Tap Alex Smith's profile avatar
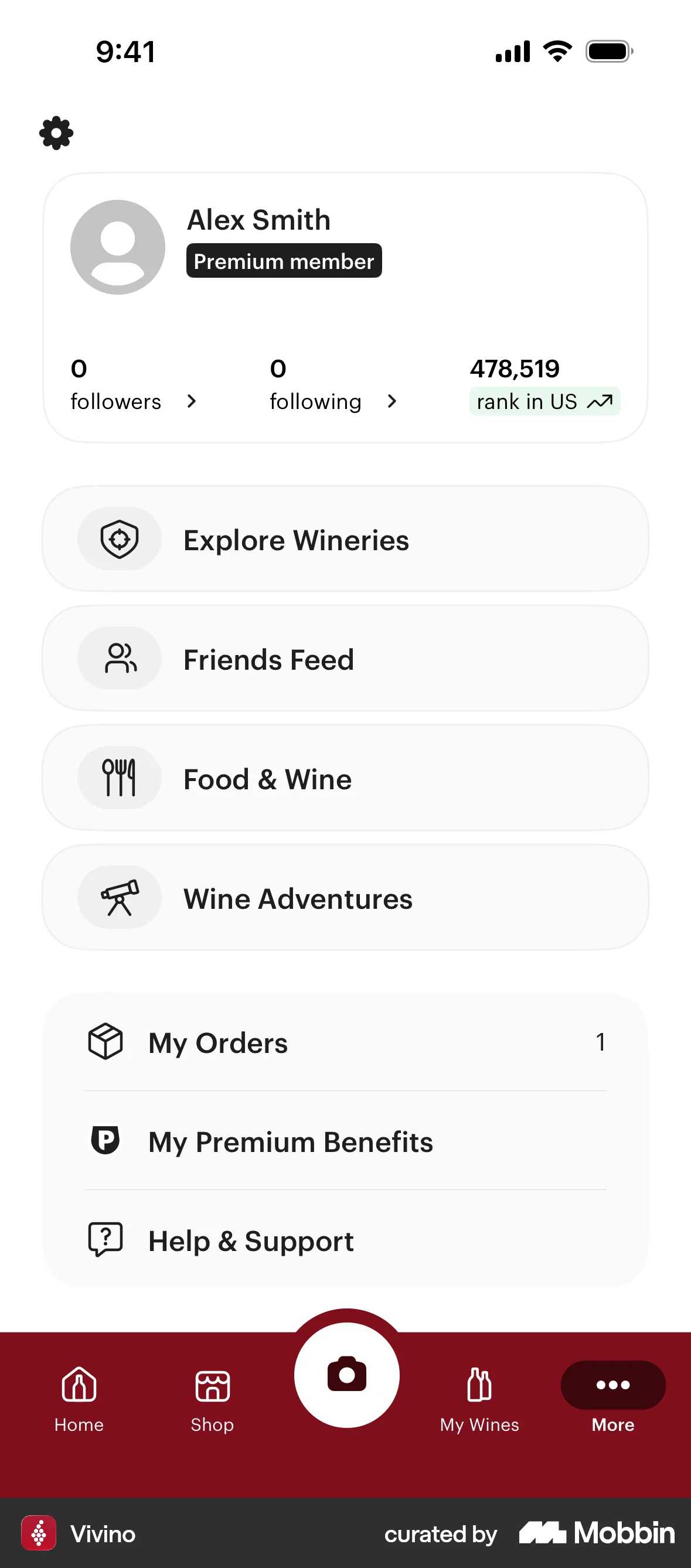The width and height of the screenshot is (691, 1568). (x=117, y=246)
